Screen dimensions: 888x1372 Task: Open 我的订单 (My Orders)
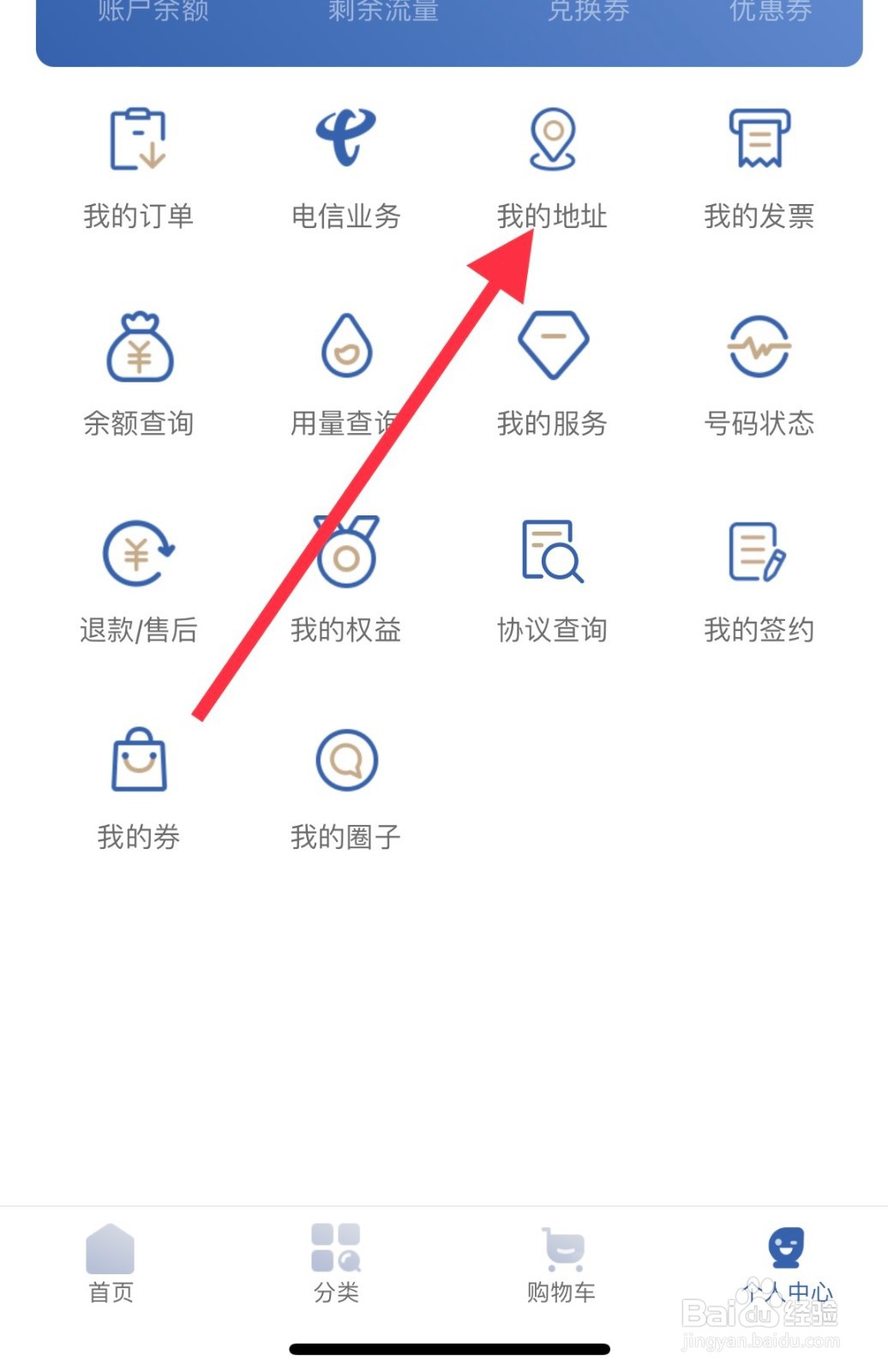(x=138, y=167)
